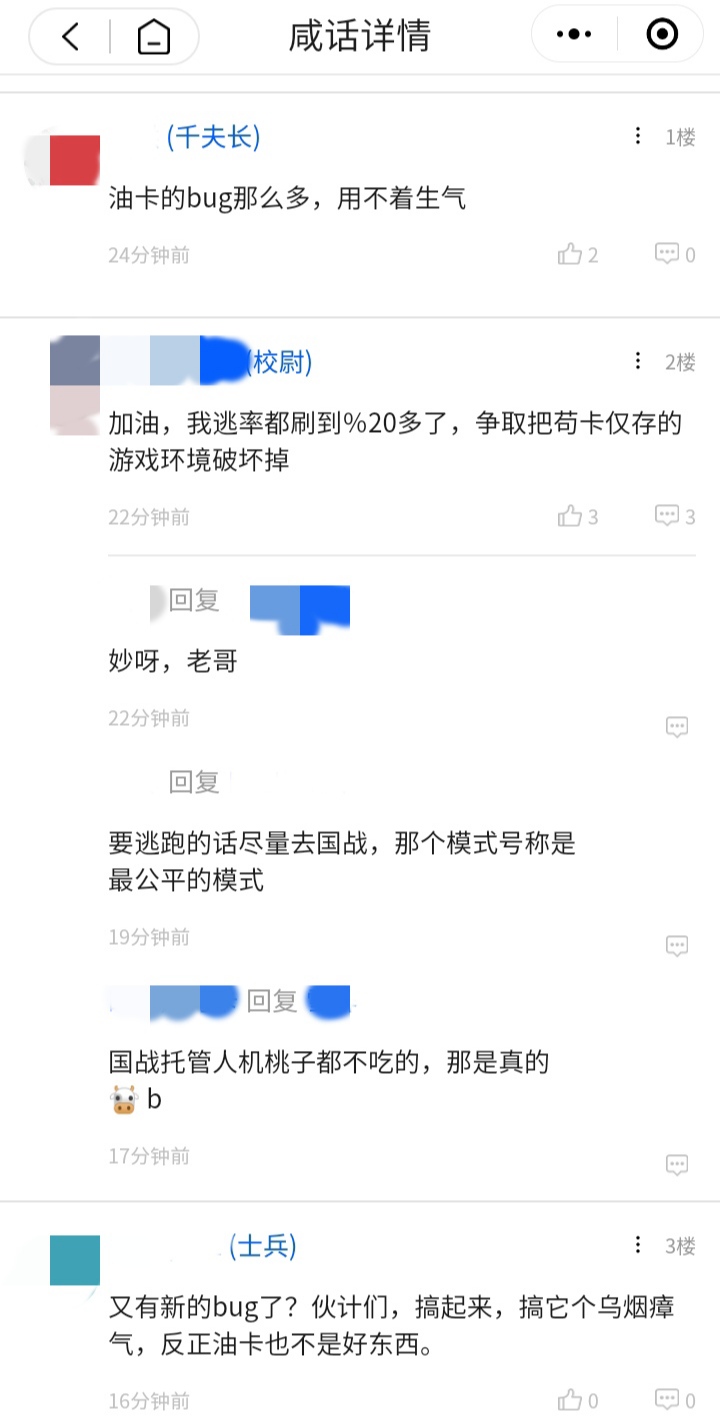Image resolution: width=720 pixels, height=1424 pixels.
Task: Open the comment icon on 2楼 reply
Action: [667, 516]
